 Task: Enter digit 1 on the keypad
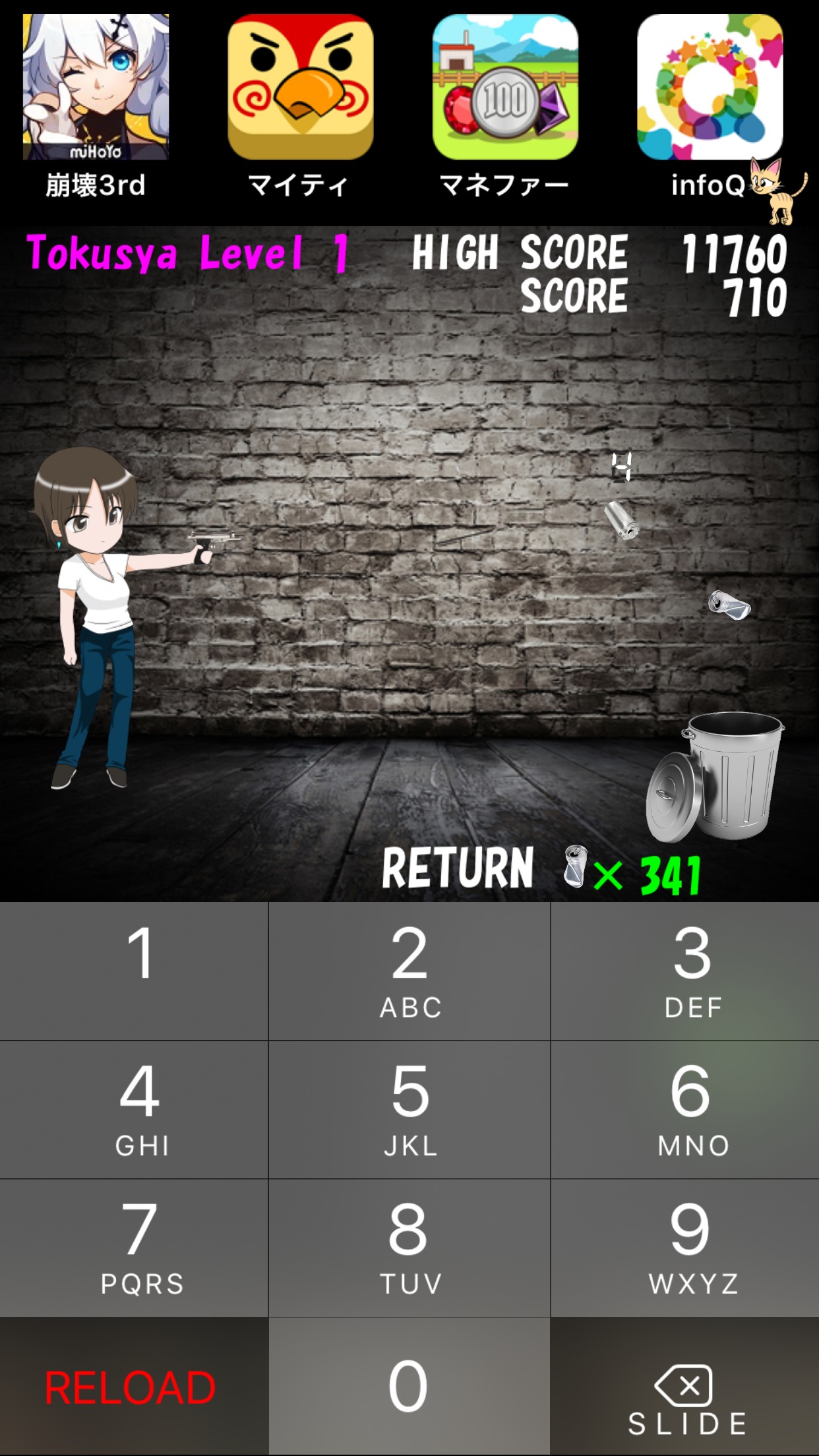(x=134, y=971)
